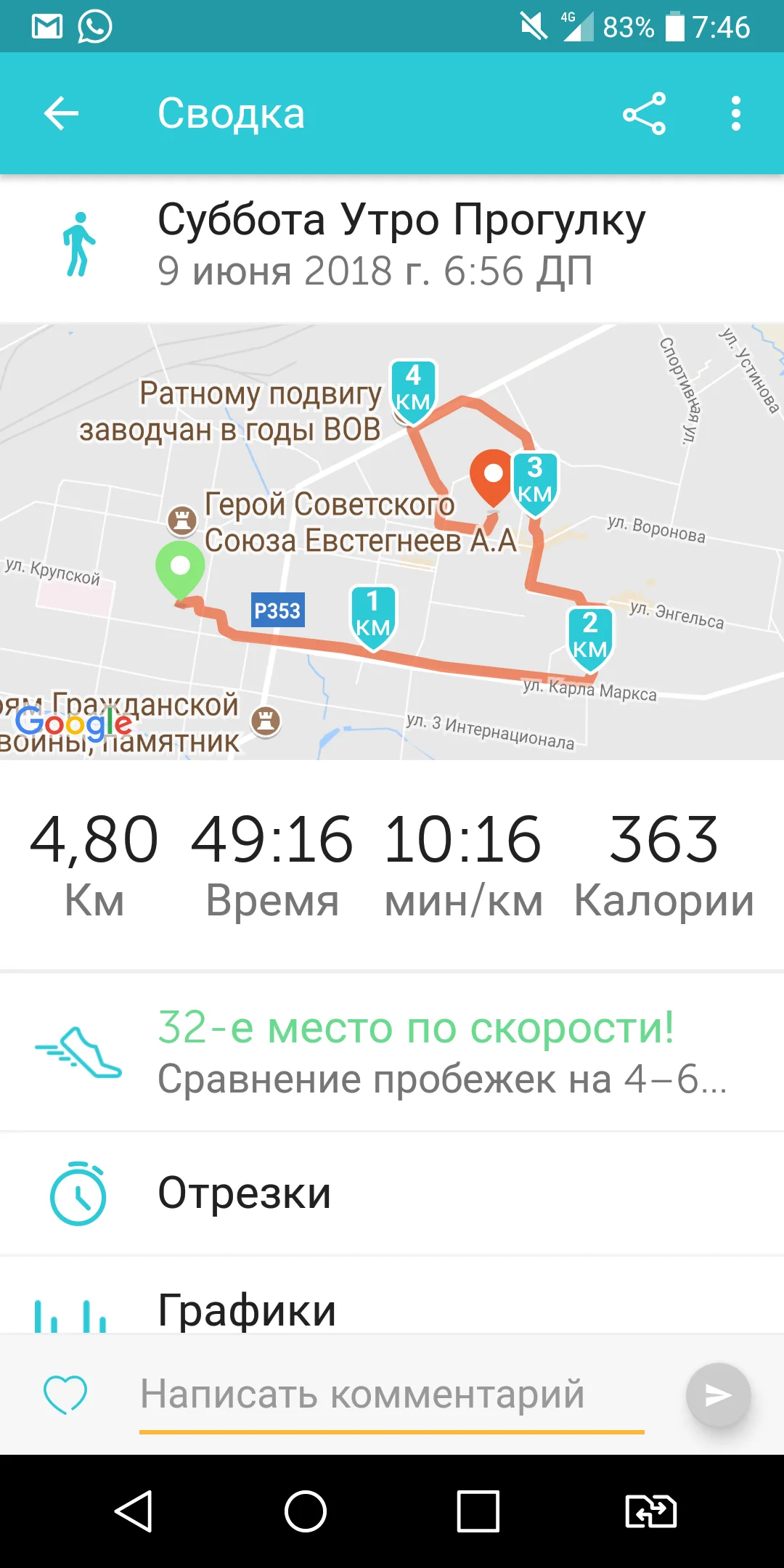Viewport: 784px width, 1568px height.
Task: Share this walk summary
Action: tap(644, 113)
